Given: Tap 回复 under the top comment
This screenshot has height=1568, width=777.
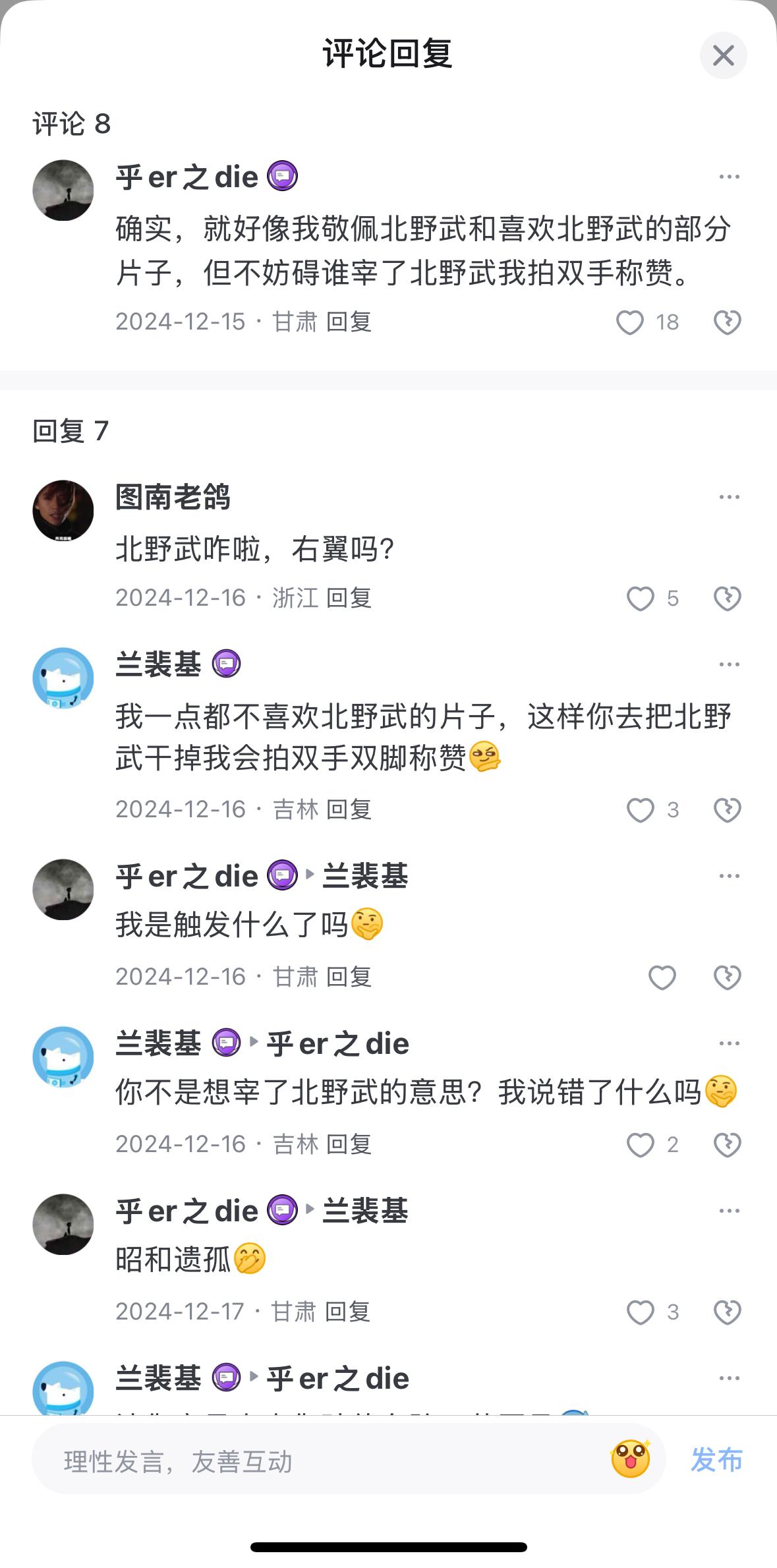Looking at the screenshot, I should point(349,322).
